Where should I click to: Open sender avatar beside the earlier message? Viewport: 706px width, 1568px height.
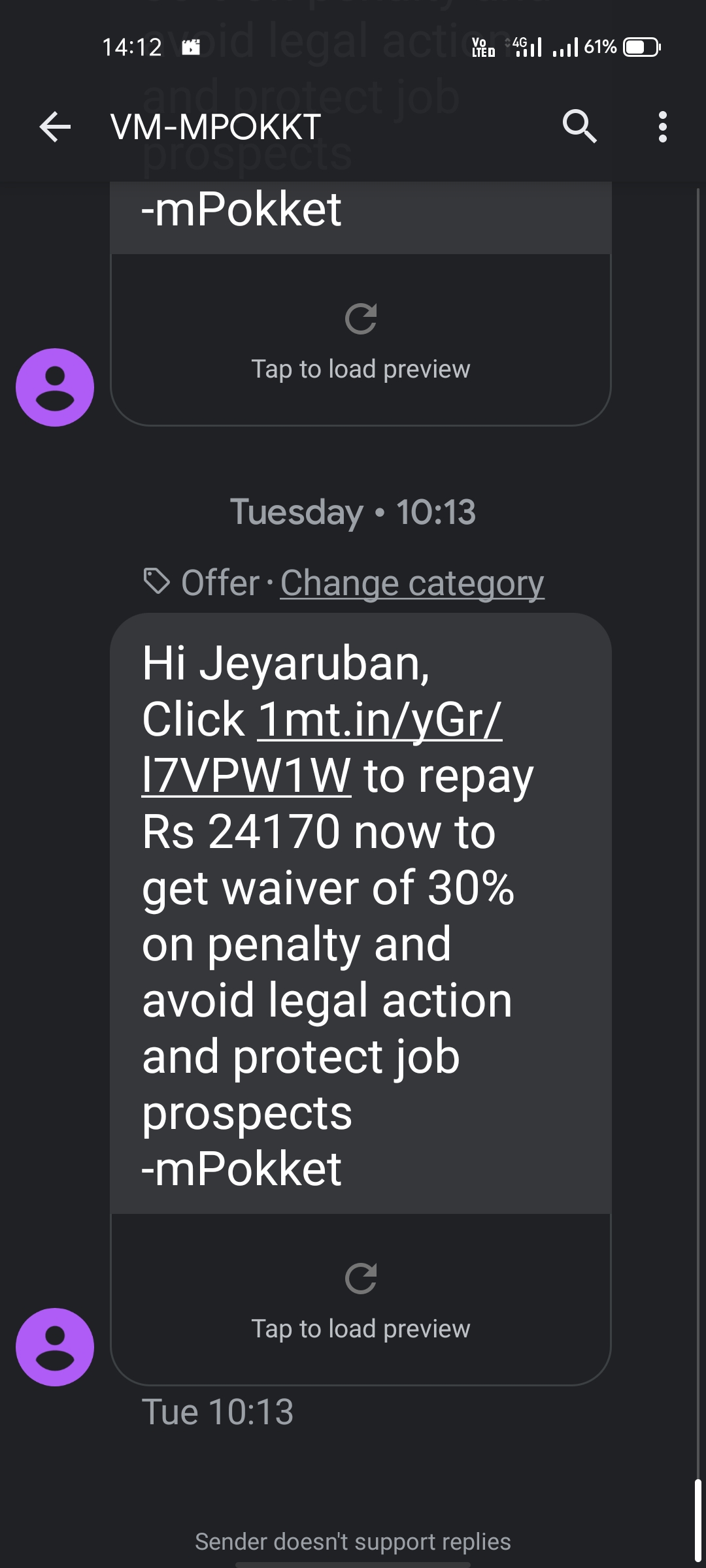(x=55, y=387)
